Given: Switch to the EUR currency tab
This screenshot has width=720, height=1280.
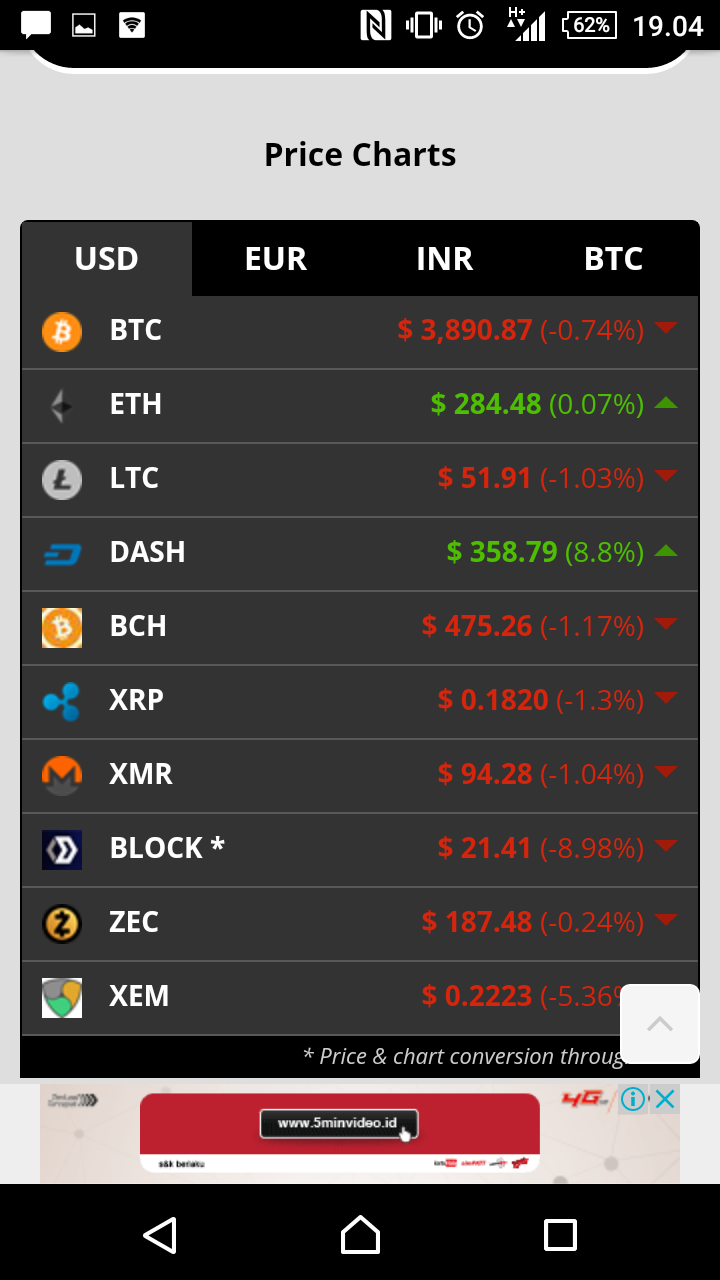Looking at the screenshot, I should click(276, 259).
